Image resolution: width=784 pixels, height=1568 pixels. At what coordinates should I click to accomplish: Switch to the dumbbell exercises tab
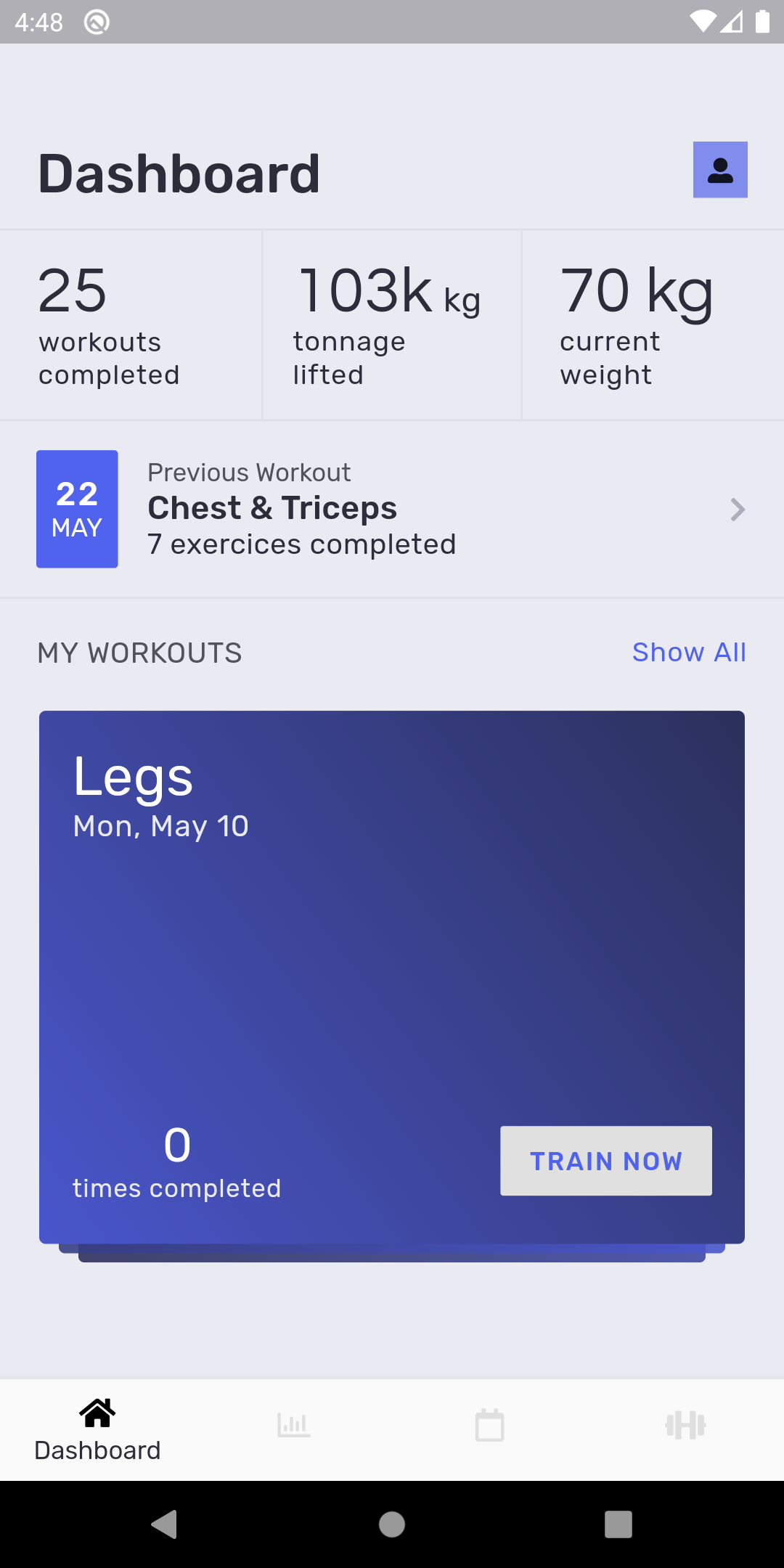686,1426
